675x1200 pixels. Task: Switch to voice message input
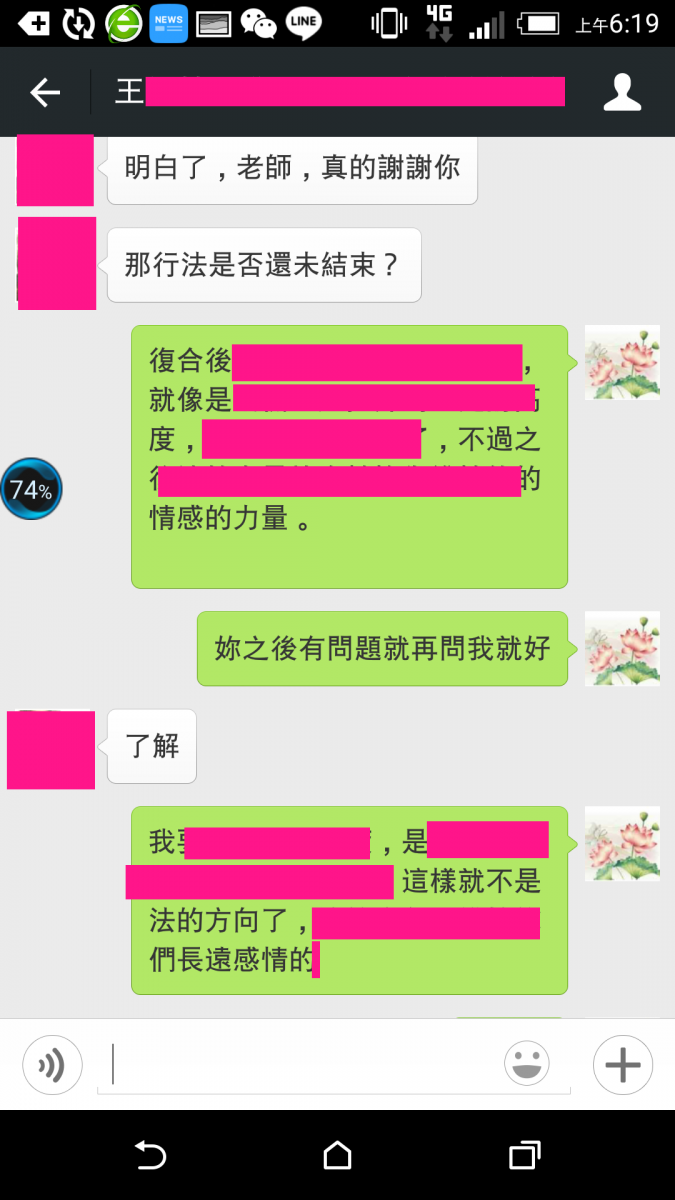pyautogui.click(x=52, y=1065)
